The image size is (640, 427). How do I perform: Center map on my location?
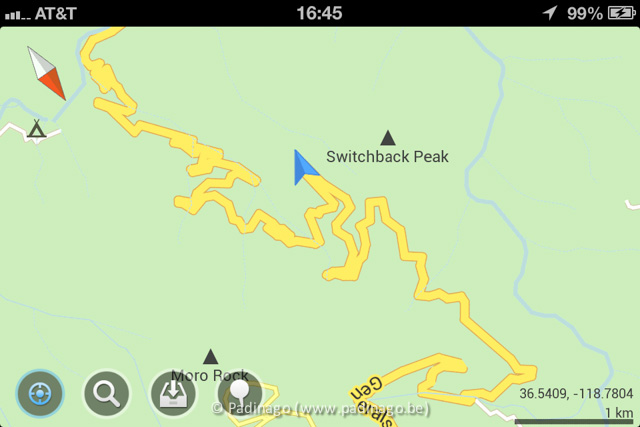click(x=40, y=393)
